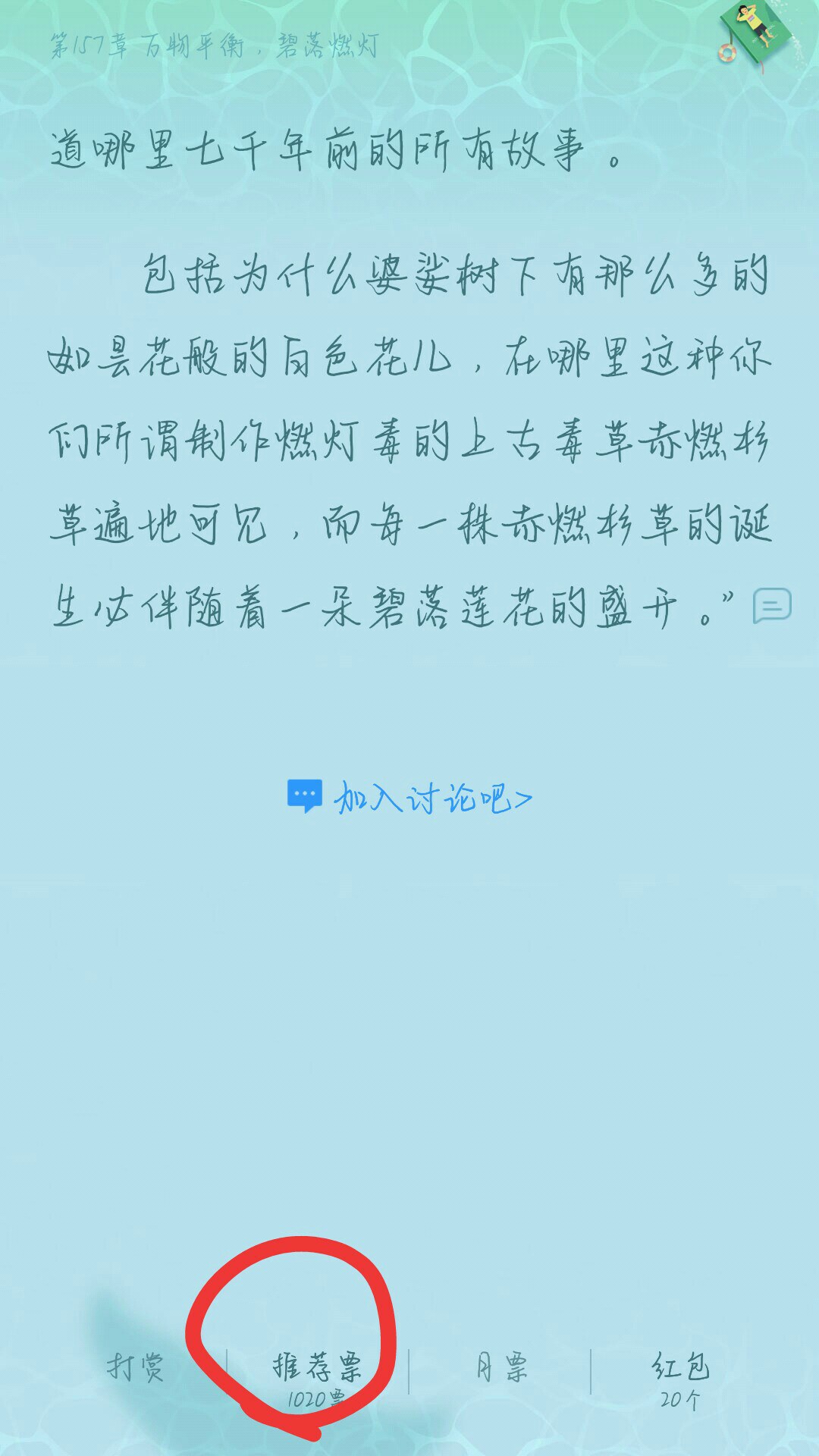
Task: Tap the 加入讨论吧 discussion link
Action: coord(410,797)
